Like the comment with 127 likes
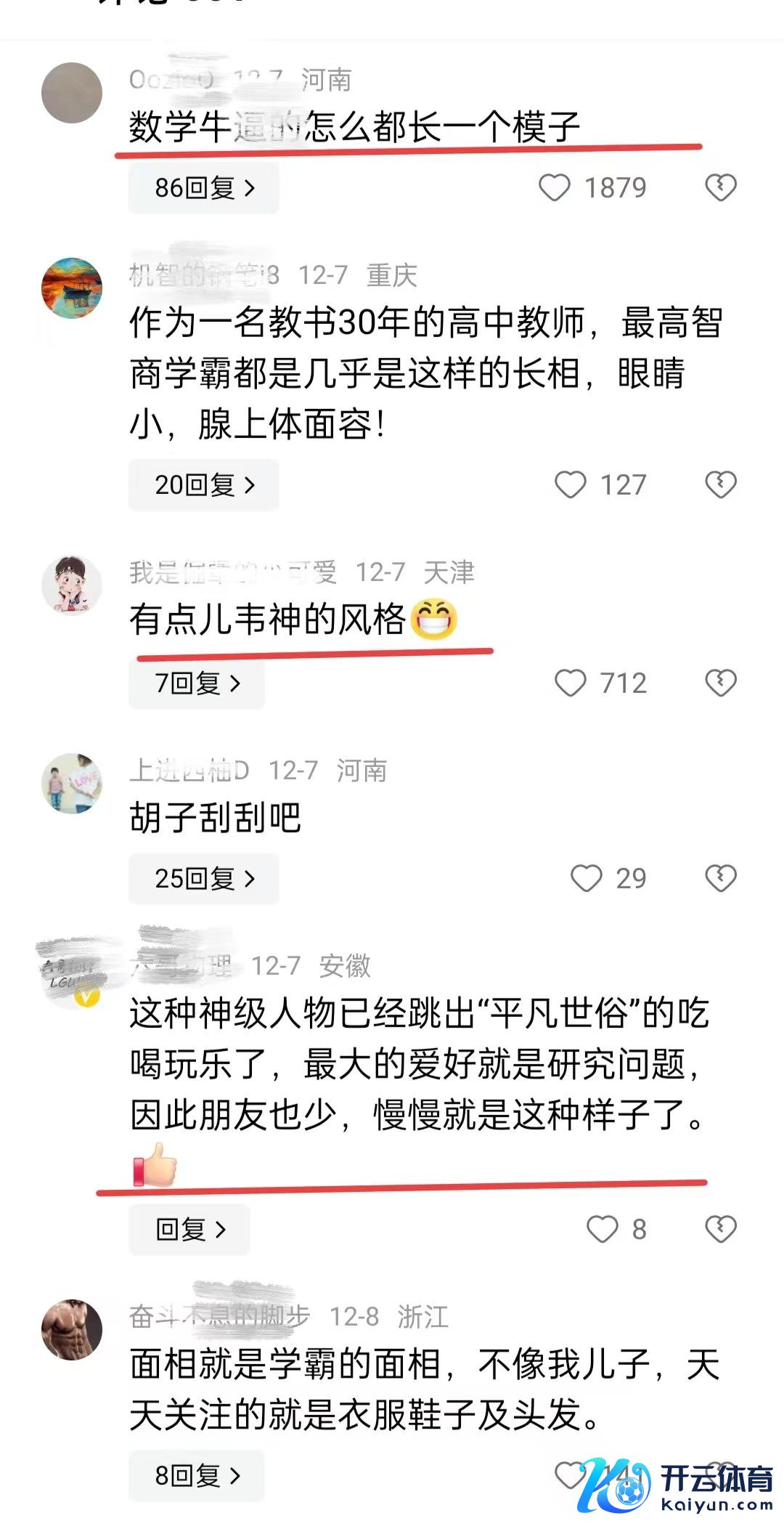Viewport: 784px width, 1529px height. coord(571,485)
